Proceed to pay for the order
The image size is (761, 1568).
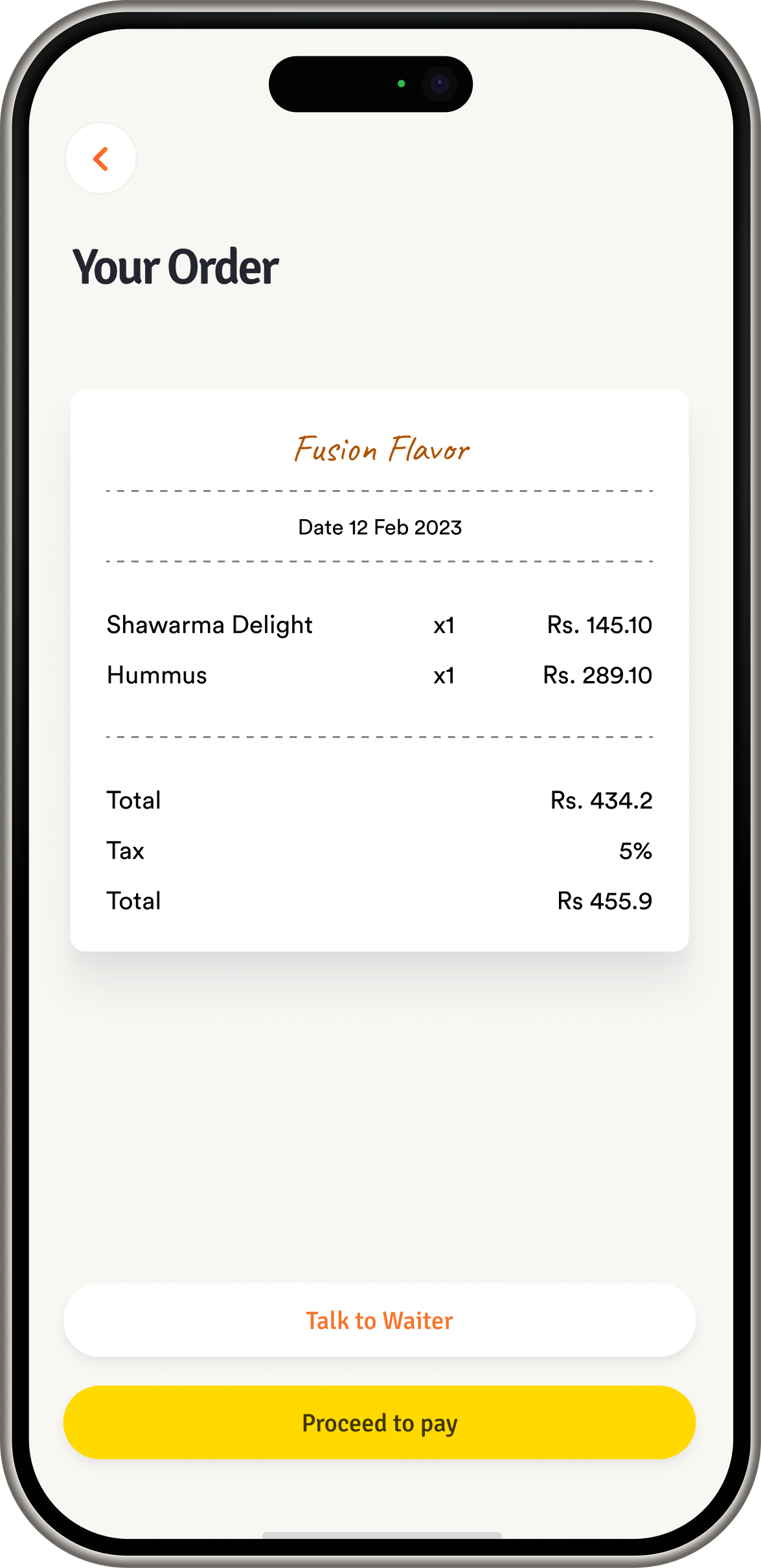(380, 1422)
